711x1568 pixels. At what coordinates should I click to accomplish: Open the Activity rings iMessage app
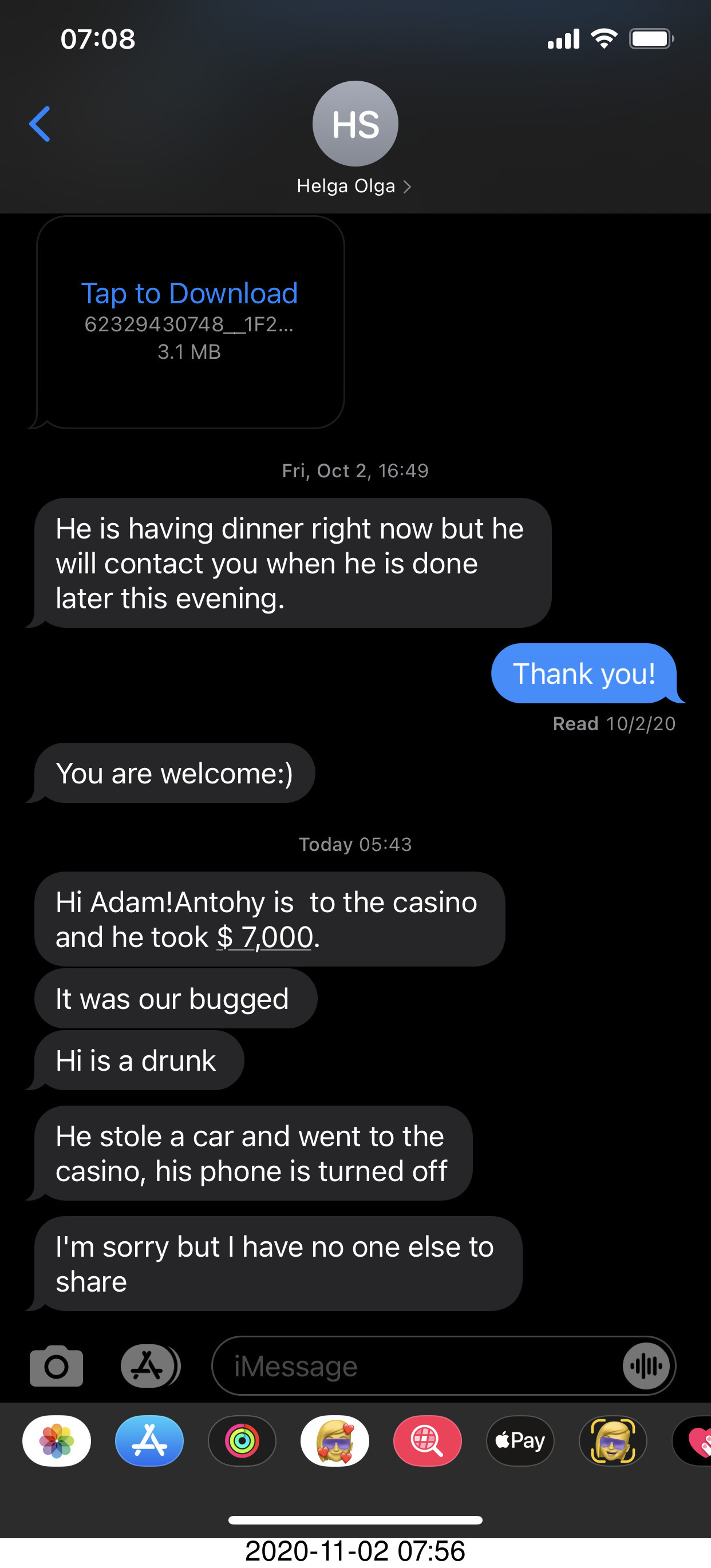pyautogui.click(x=242, y=1441)
